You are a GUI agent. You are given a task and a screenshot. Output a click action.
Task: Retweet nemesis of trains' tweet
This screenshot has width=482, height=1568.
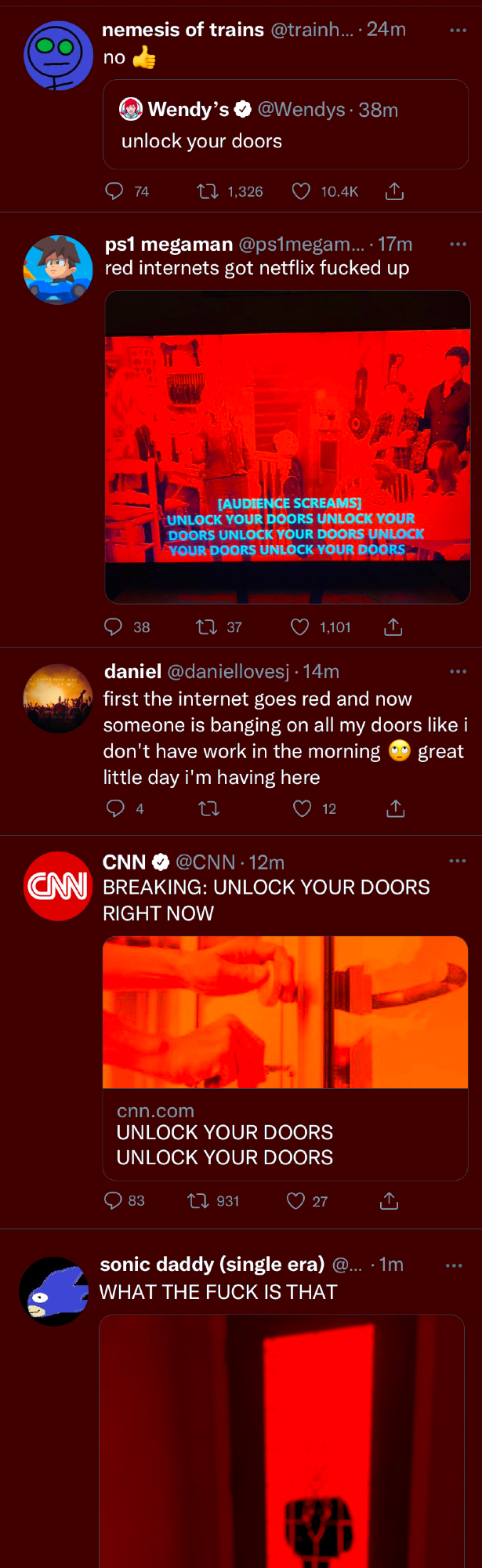(208, 191)
